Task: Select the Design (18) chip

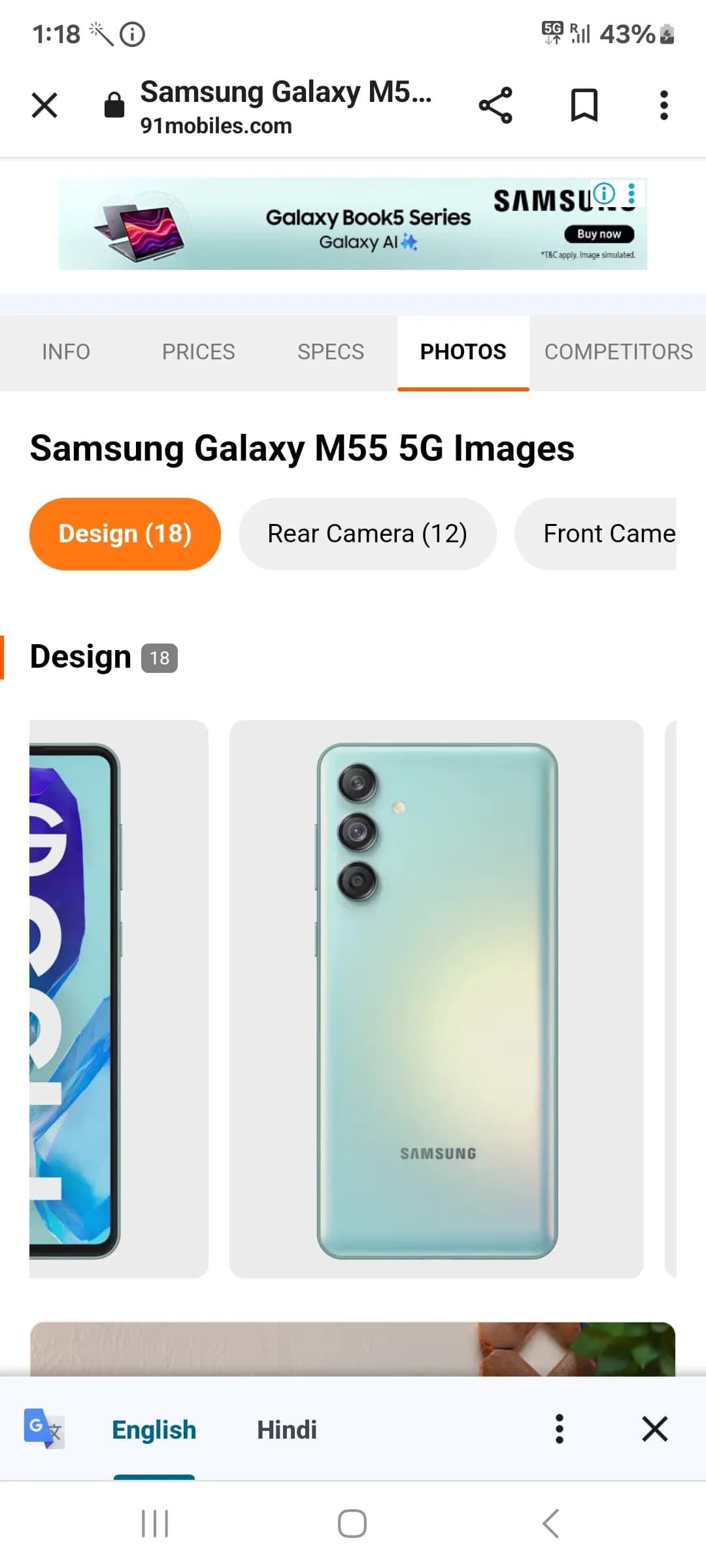Action: 125,534
